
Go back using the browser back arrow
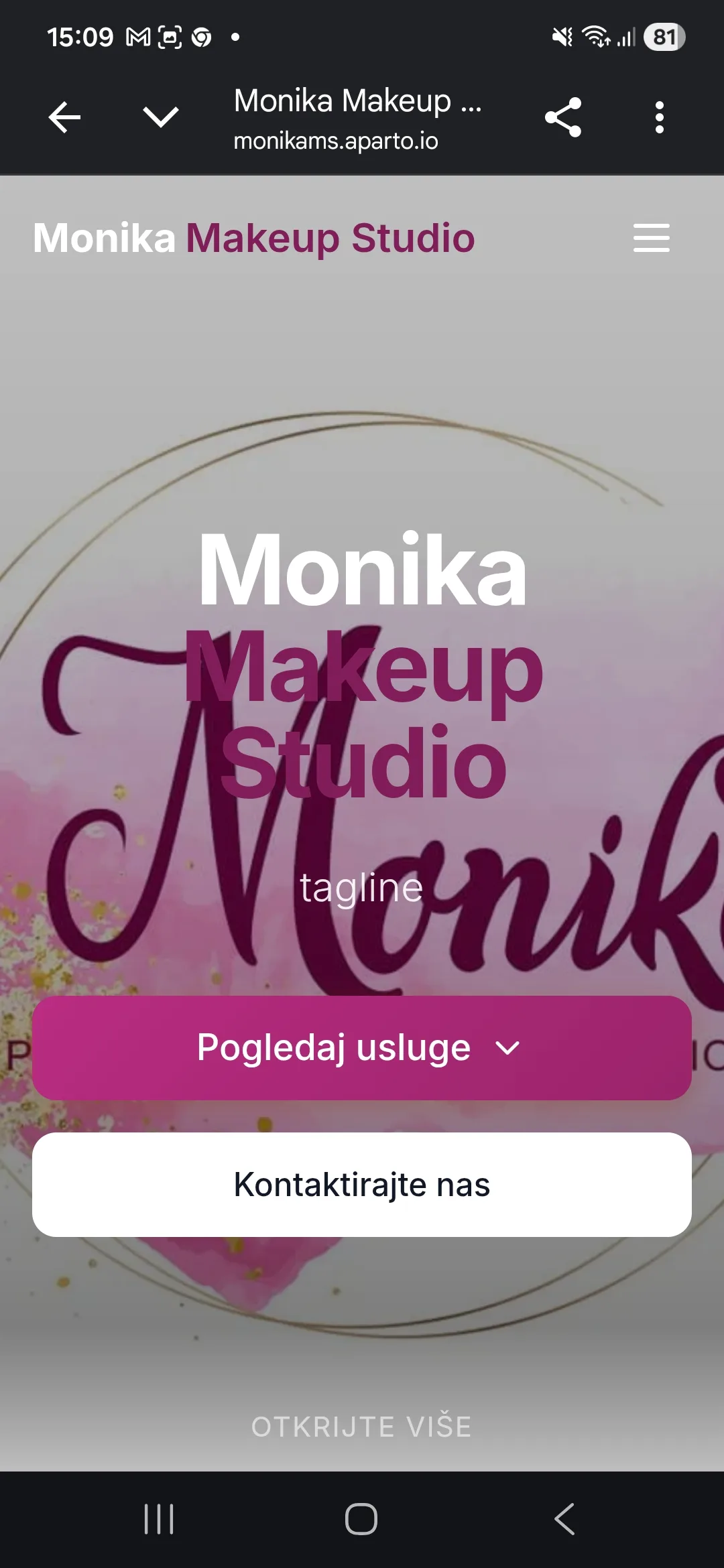pyautogui.click(x=64, y=117)
